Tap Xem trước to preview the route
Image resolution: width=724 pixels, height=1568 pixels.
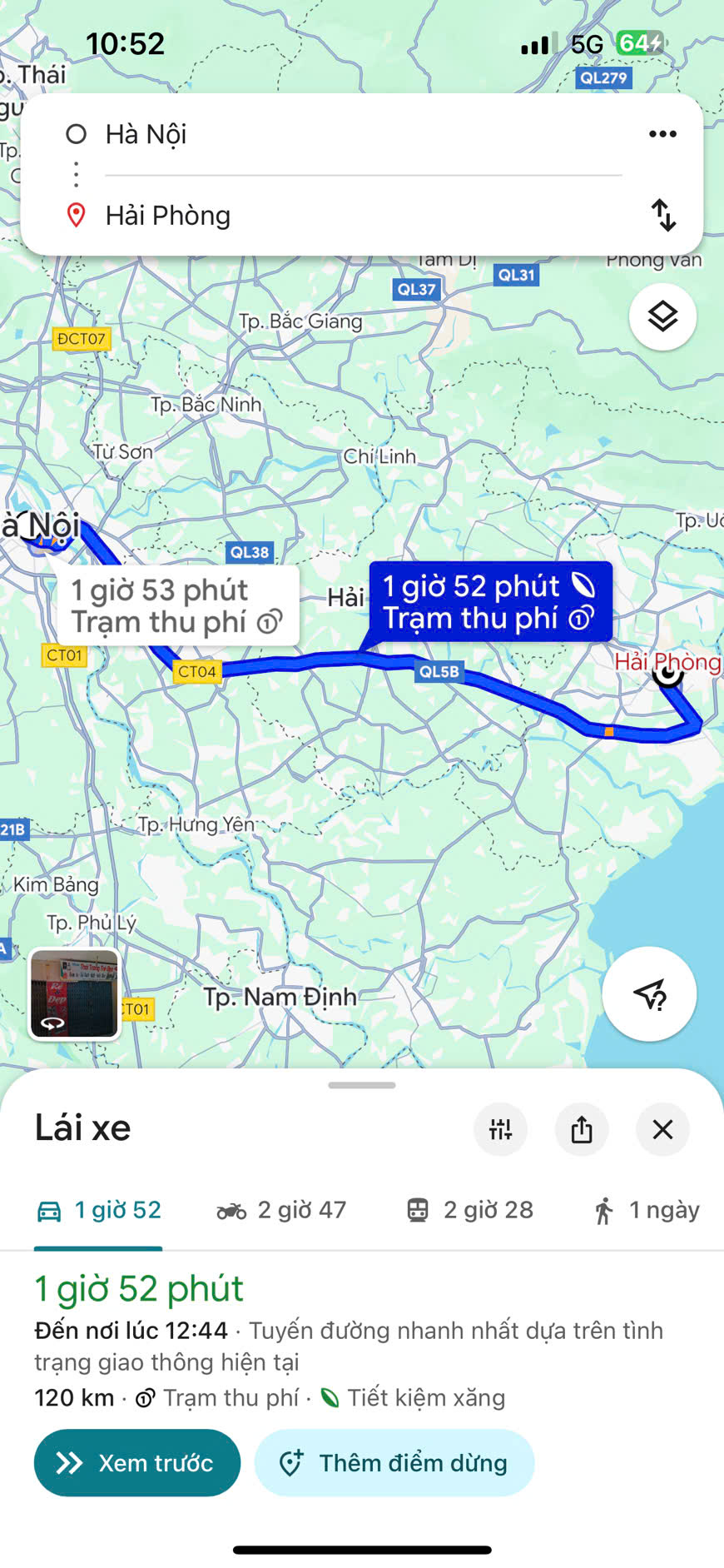coord(137,1463)
